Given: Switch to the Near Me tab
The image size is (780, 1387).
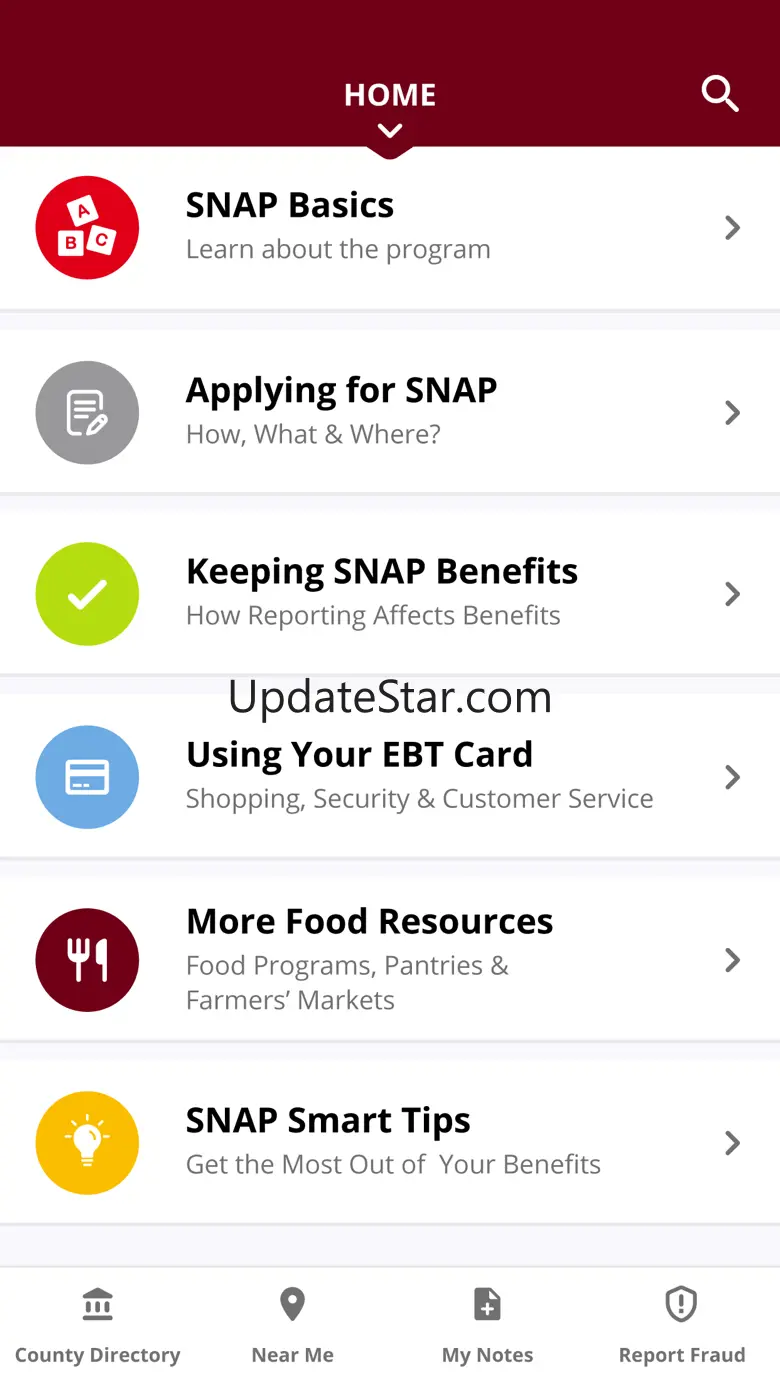Looking at the screenshot, I should (x=292, y=1326).
